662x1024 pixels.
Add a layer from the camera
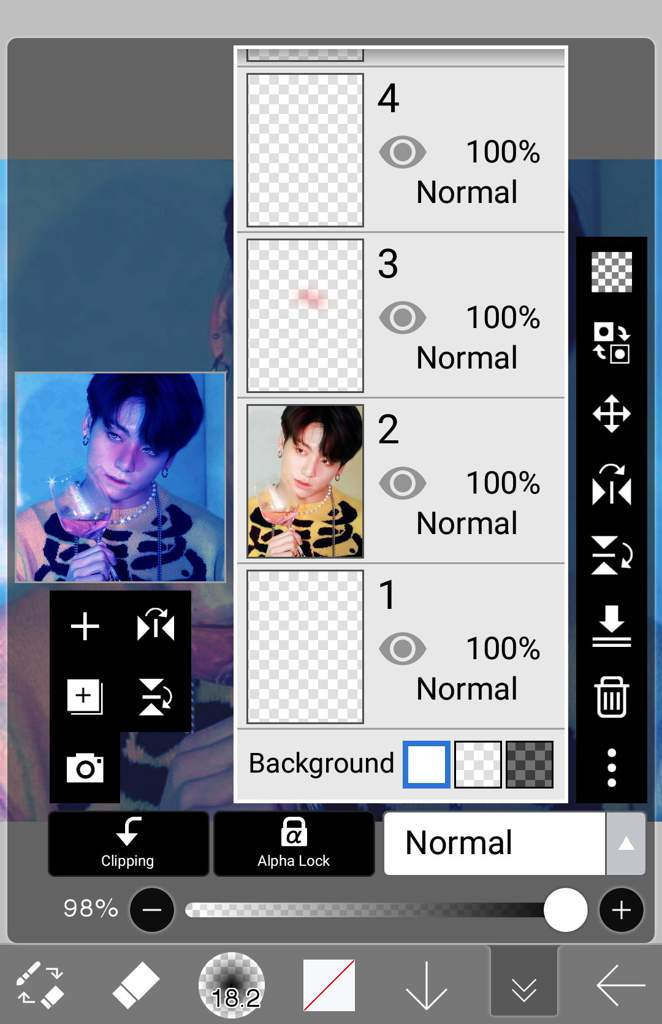click(x=85, y=768)
